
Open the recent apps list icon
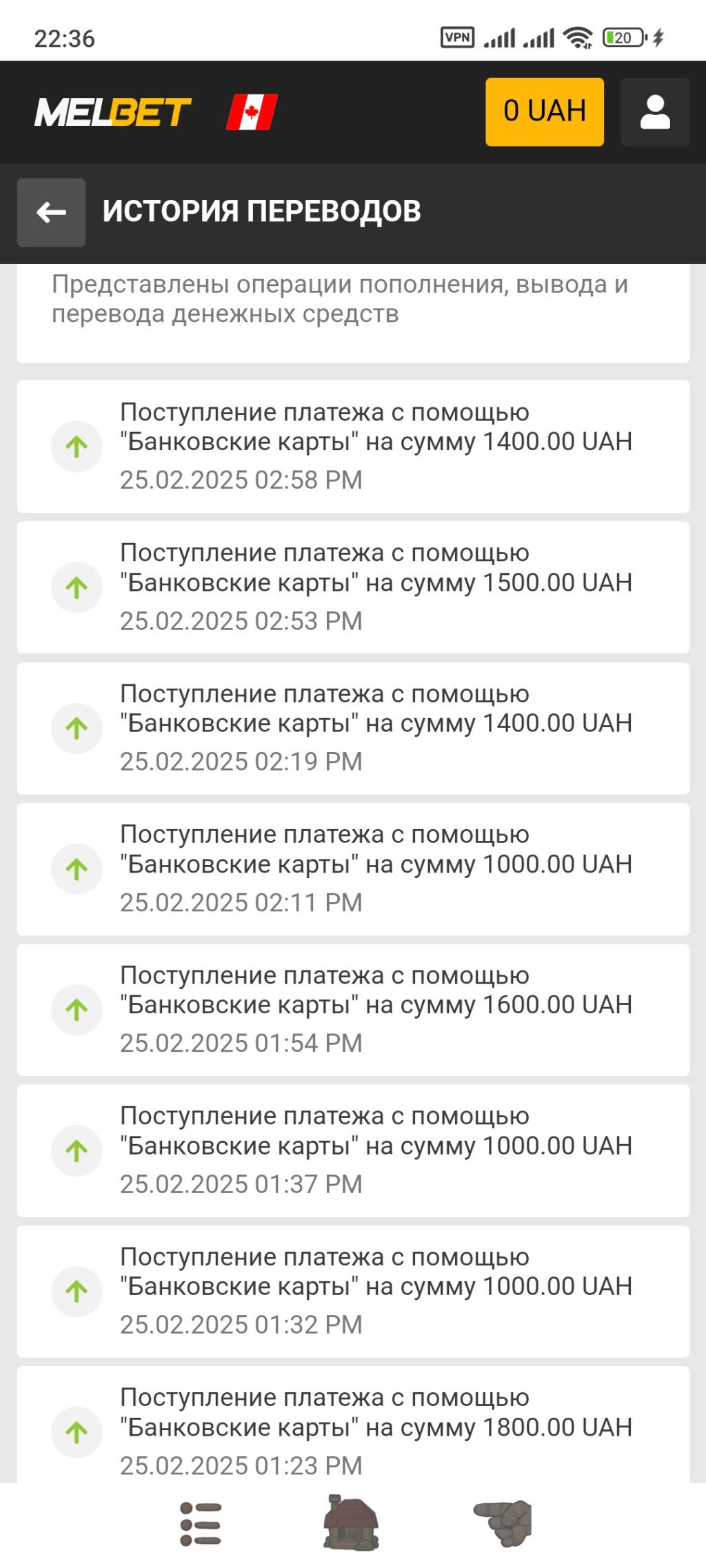pyautogui.click(x=200, y=1523)
